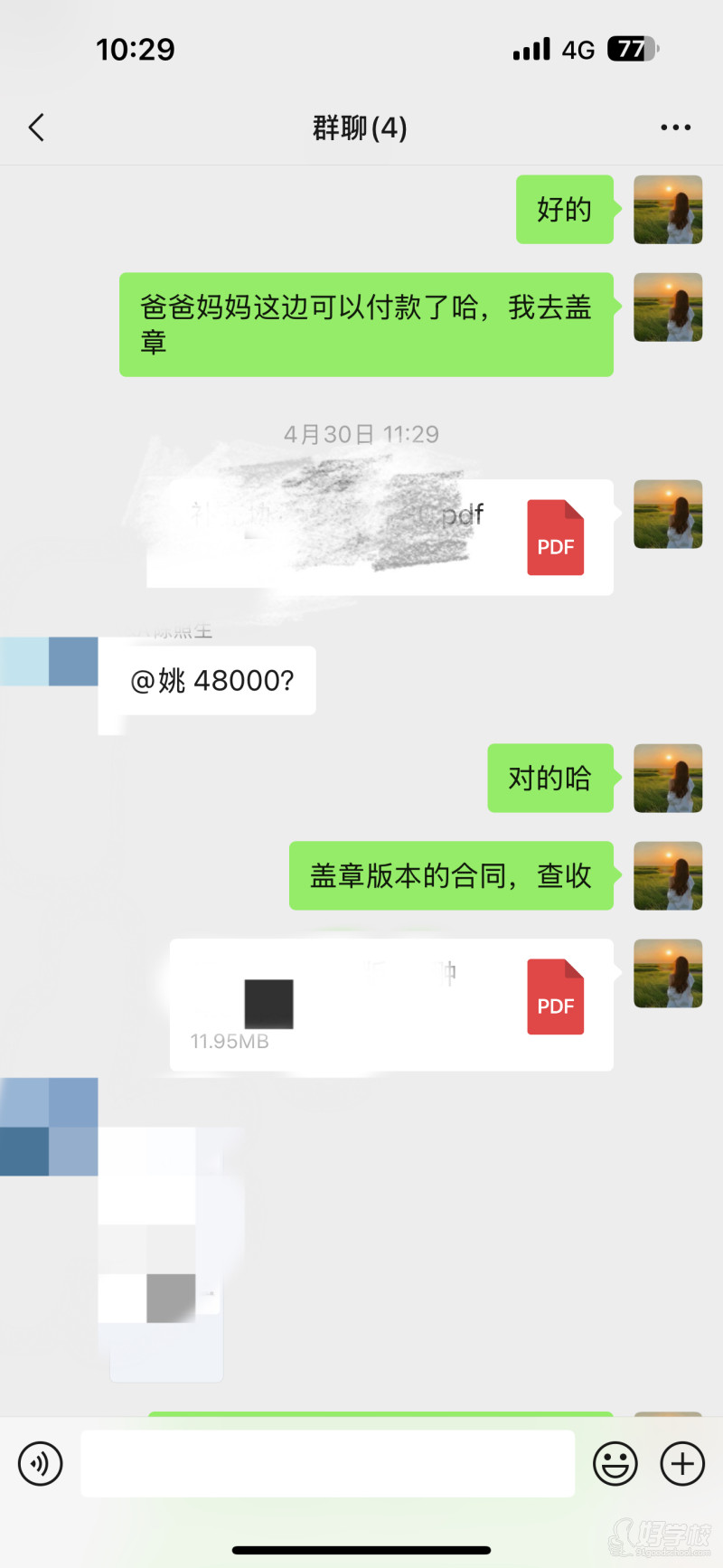723x1568 pixels.
Task: Open the PDF sent at 11:29
Action: pos(380,537)
